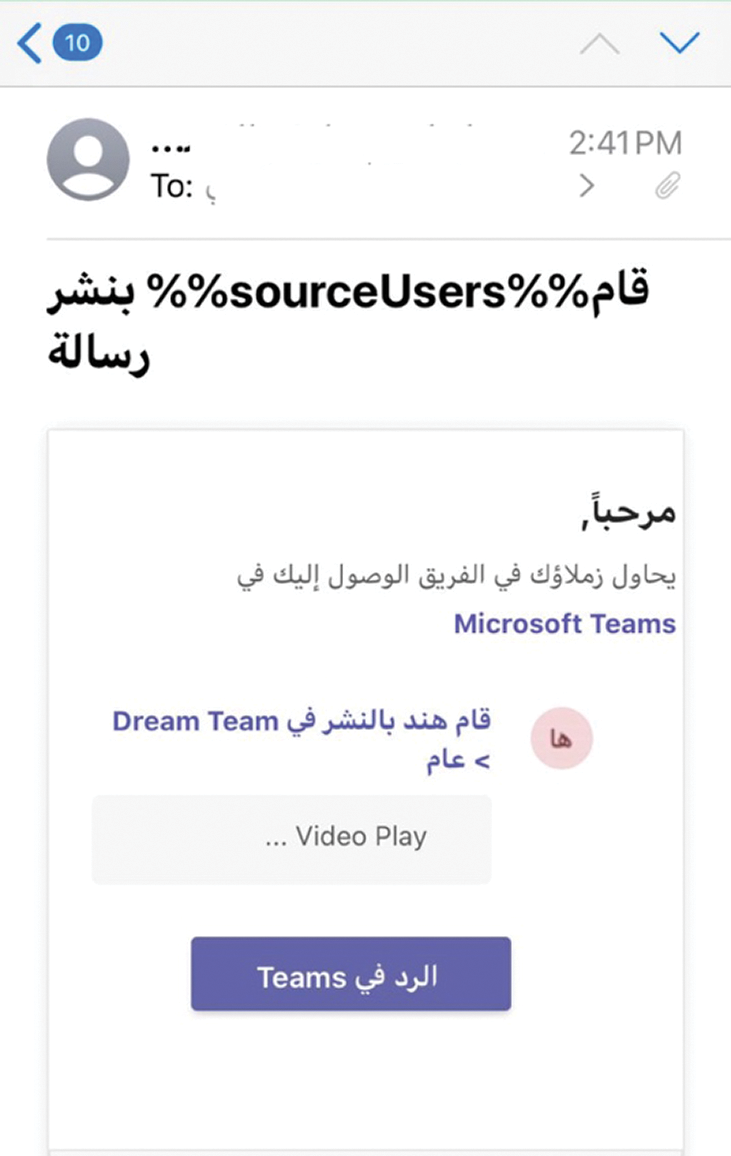This screenshot has height=1156, width=731.
Task: Open the Microsoft Teams link
Action: pyautogui.click(x=564, y=625)
